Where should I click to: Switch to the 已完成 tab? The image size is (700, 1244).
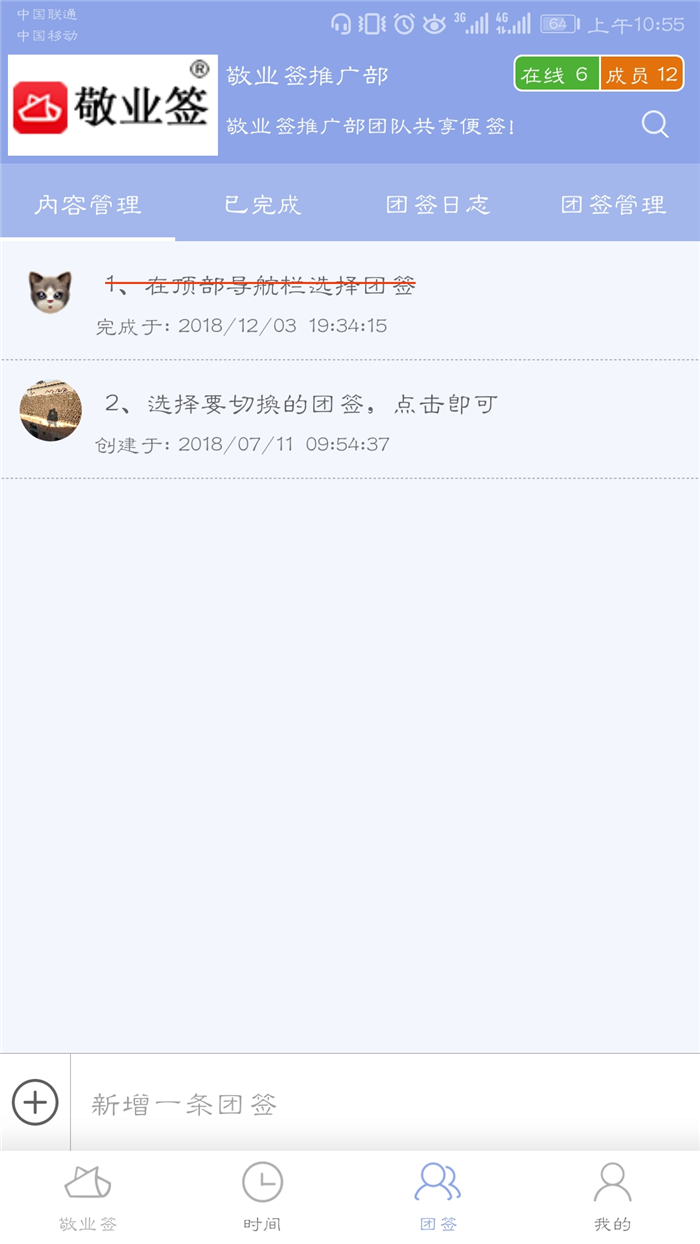pos(262,205)
